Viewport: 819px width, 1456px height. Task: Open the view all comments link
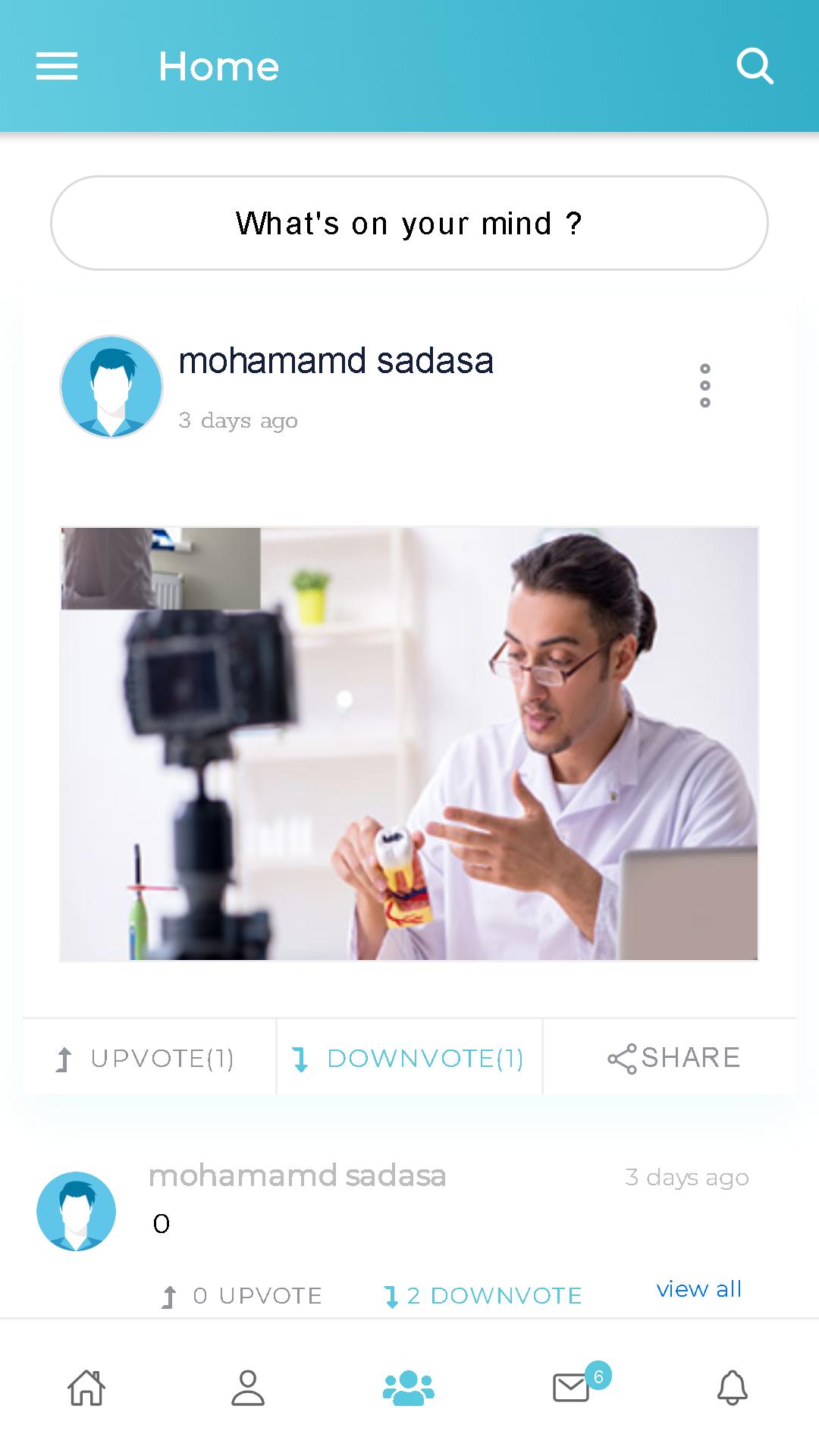pos(699,1289)
